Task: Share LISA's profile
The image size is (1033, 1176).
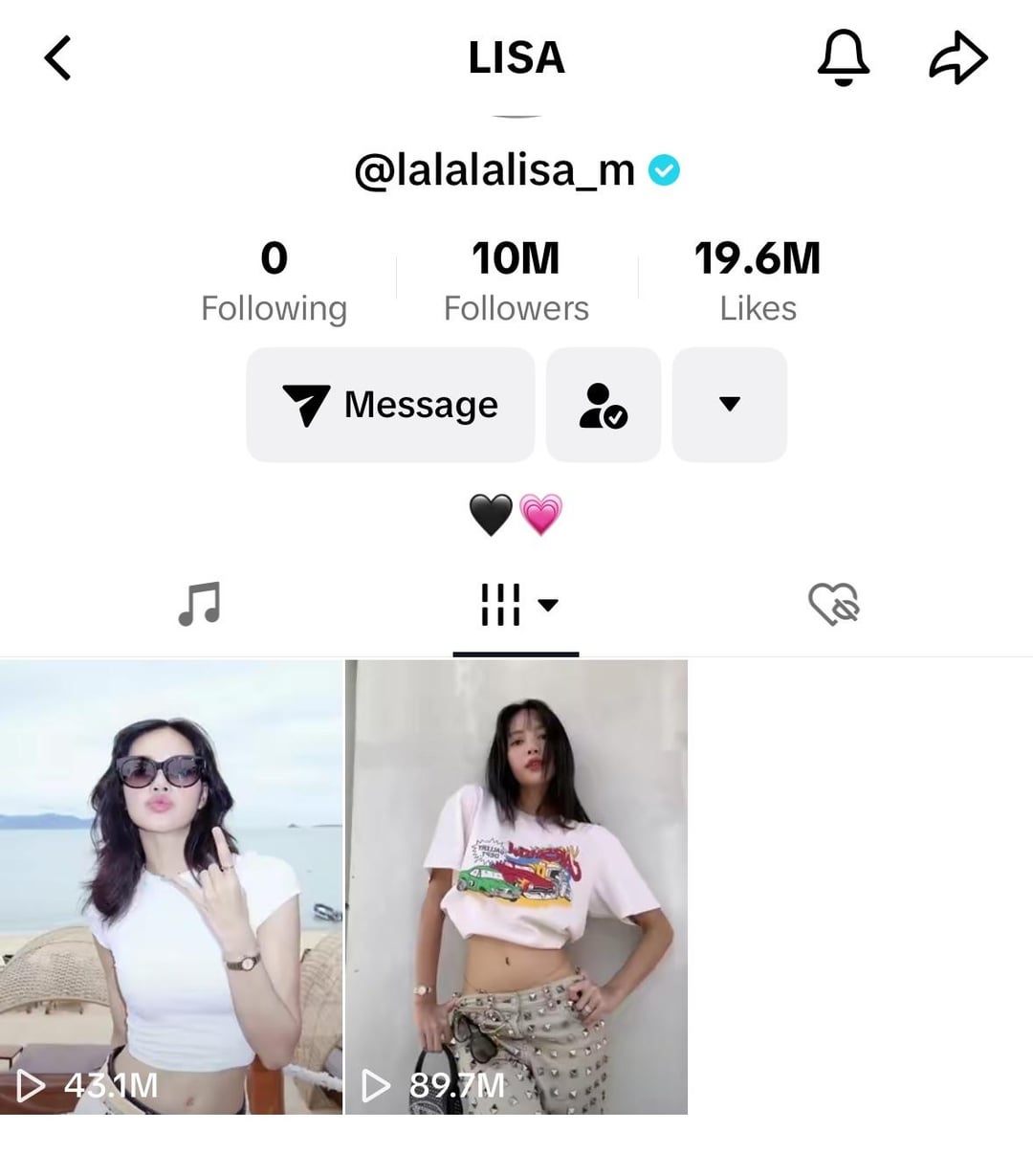Action: 957,57
